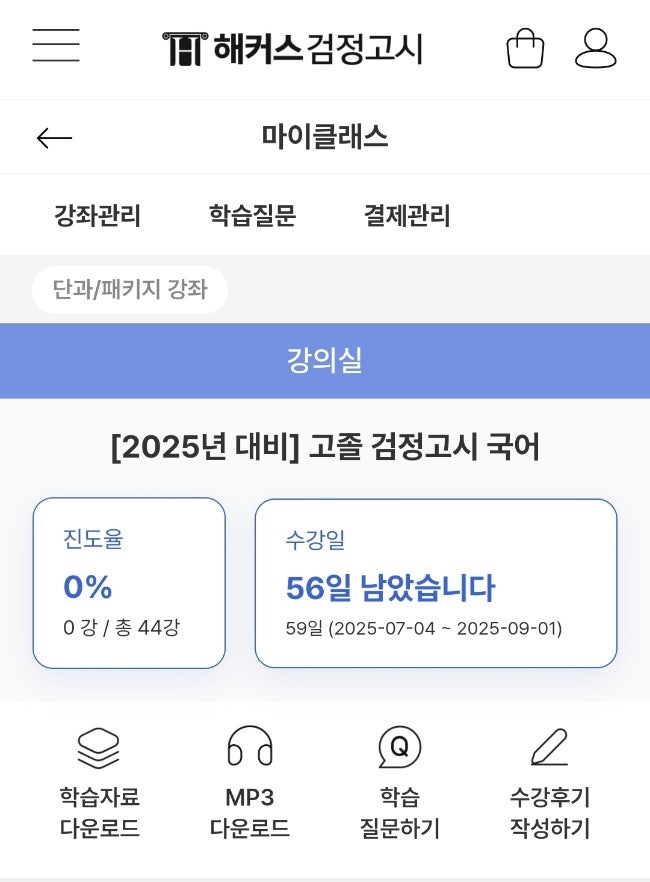Enter the 강의실 classroom
The width and height of the screenshot is (650, 882).
[x=325, y=361]
